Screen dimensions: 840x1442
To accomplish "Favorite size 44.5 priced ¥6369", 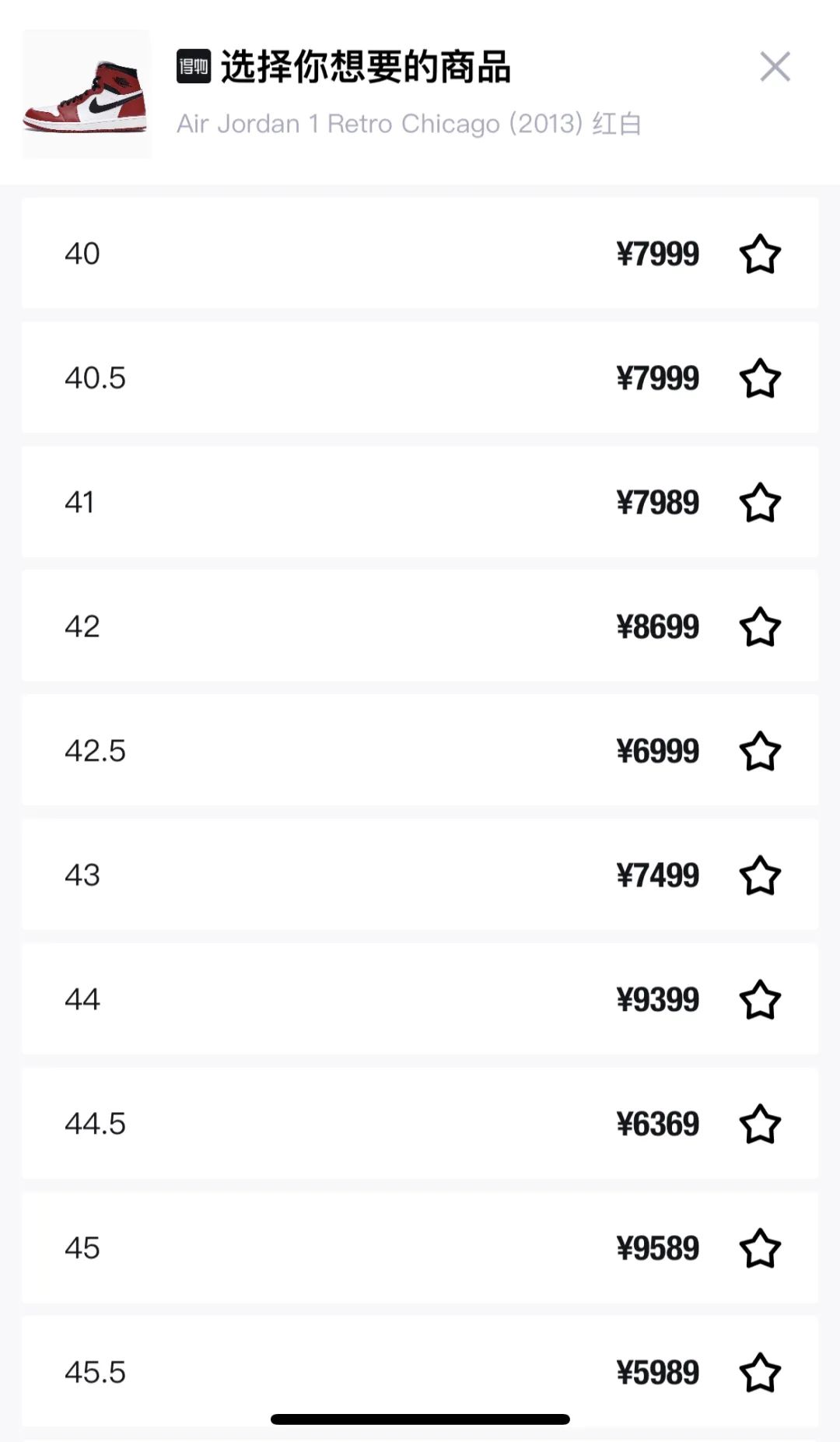I will coord(759,1124).
